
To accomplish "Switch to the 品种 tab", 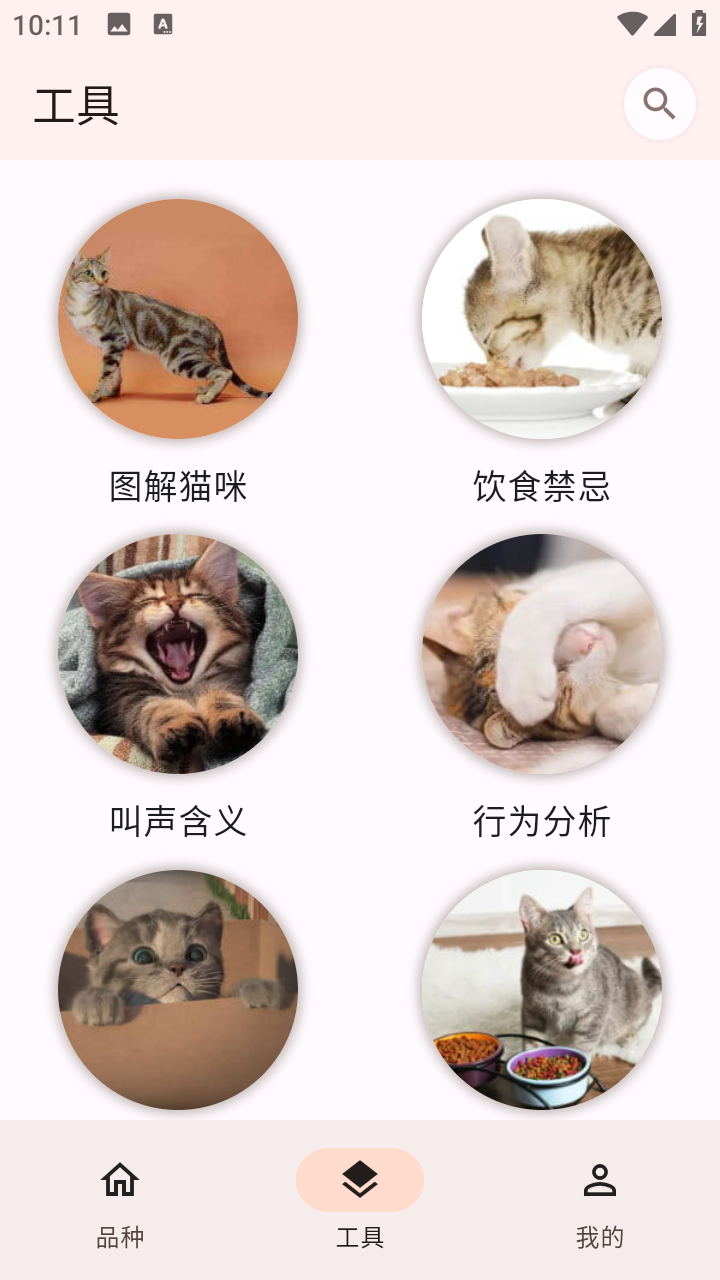I will (x=120, y=1201).
